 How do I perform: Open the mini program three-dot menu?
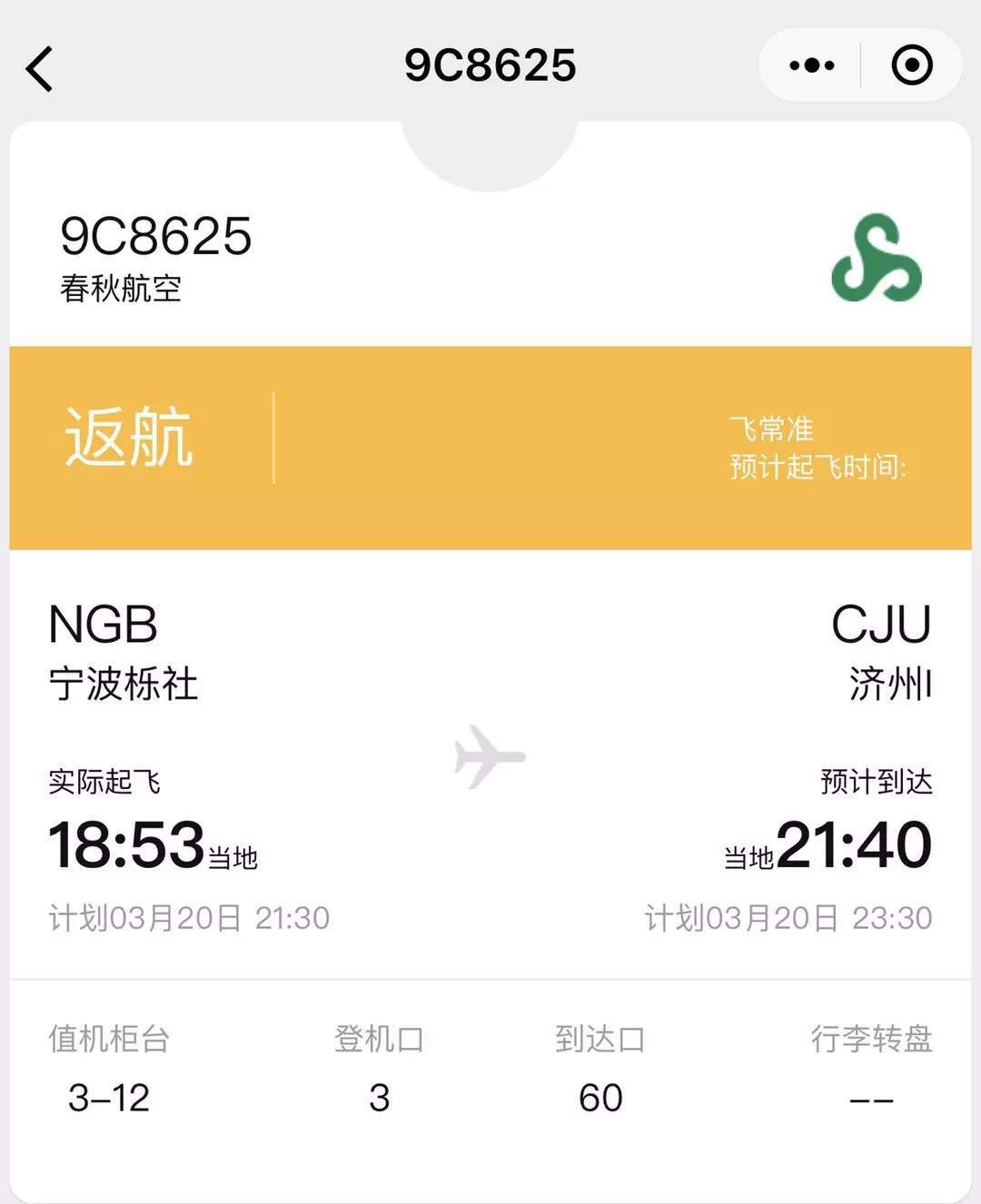pos(811,65)
